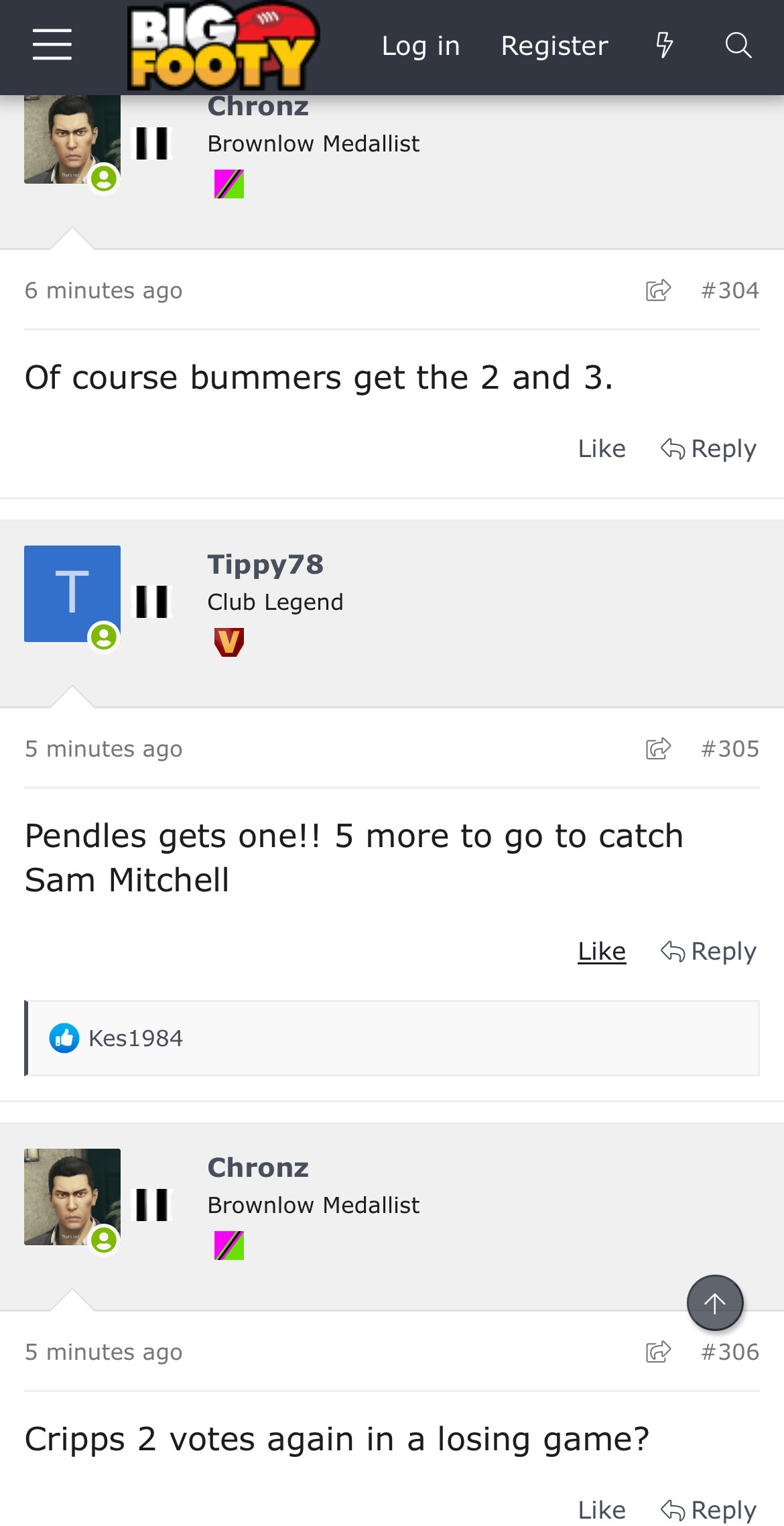Reply to Tippy78's Pendles post
Viewport: 784px width, 1526px height.
click(x=709, y=951)
